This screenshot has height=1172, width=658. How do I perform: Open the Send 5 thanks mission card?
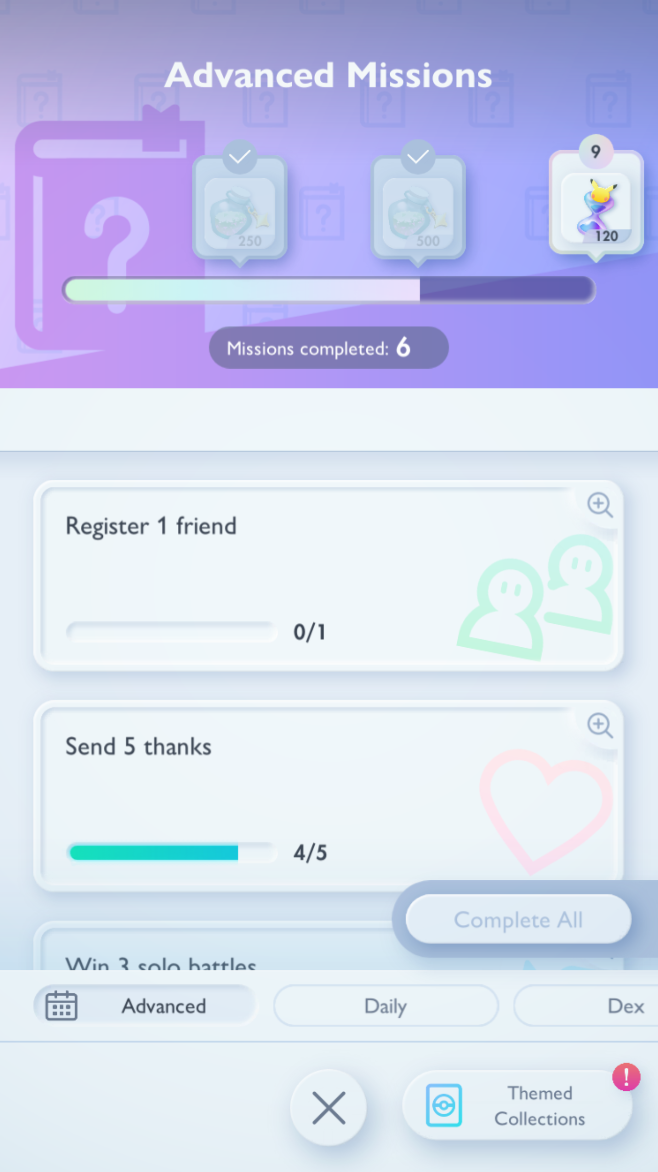coord(300,795)
